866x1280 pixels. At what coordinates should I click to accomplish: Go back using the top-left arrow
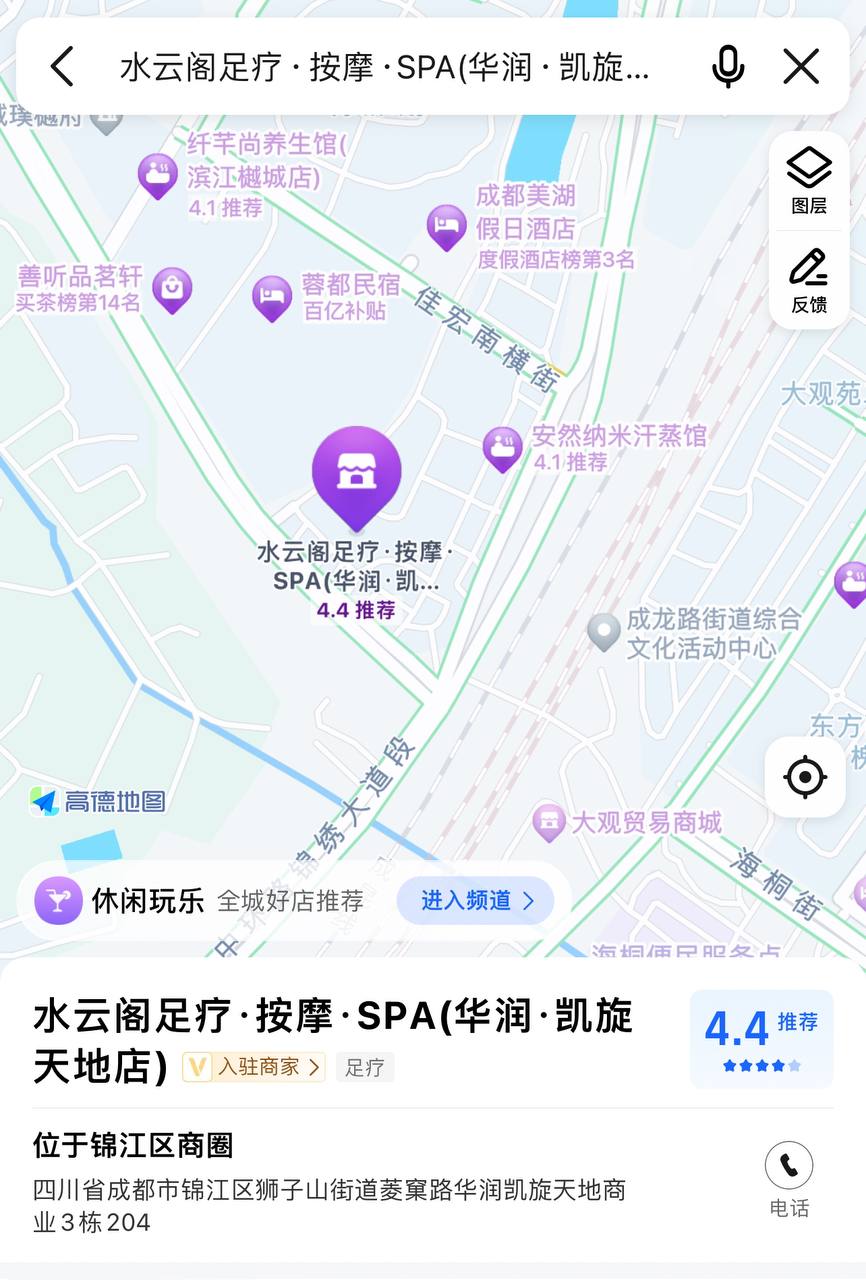pos(62,67)
